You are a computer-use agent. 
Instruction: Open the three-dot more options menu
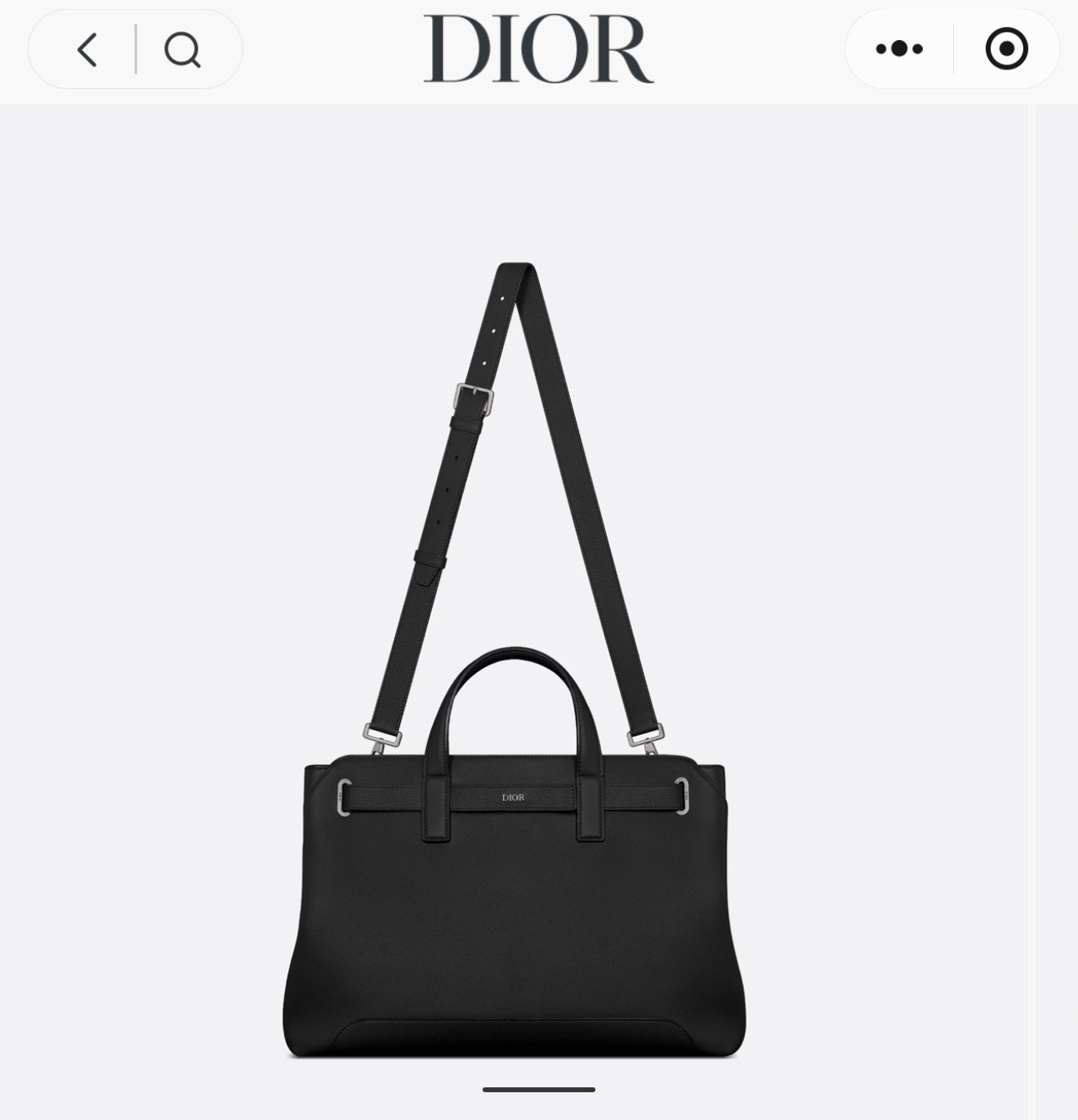click(x=899, y=49)
